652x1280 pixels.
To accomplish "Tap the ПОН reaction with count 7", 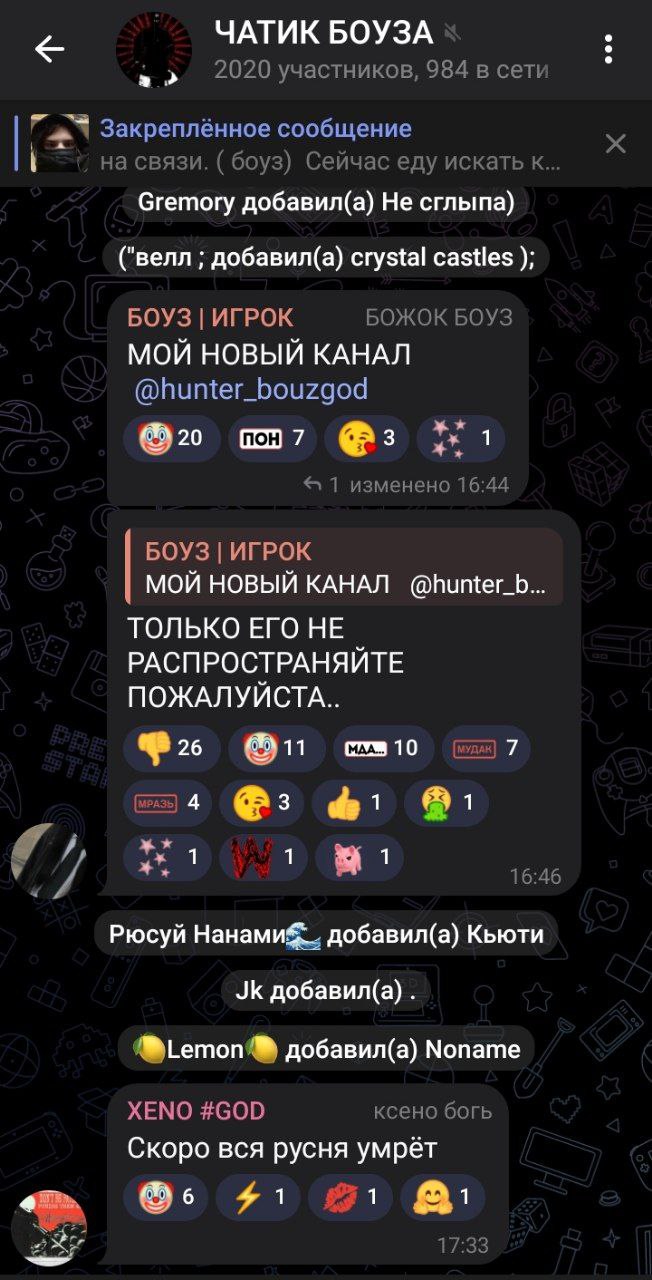I will tap(272, 437).
